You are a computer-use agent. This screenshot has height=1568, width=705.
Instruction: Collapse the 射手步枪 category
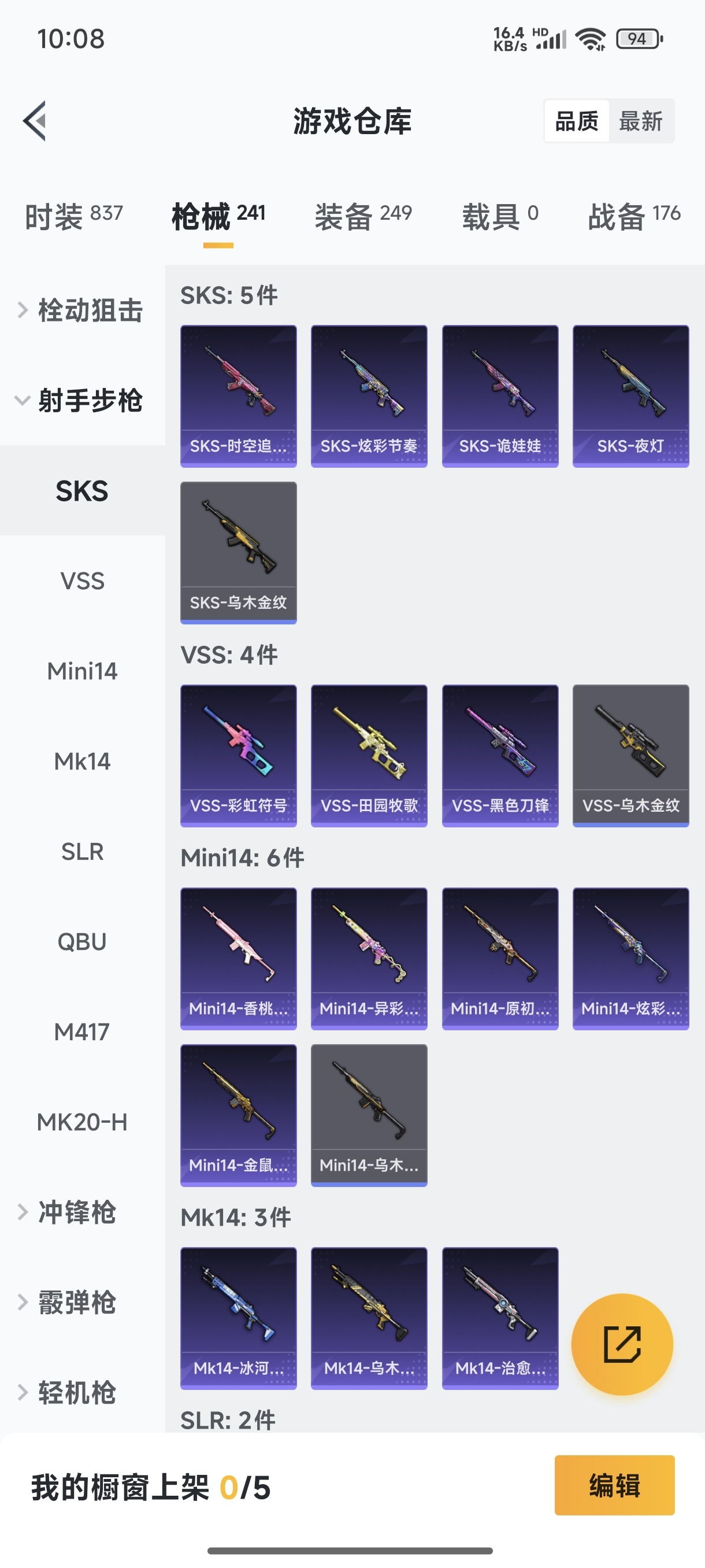pyautogui.click(x=82, y=401)
